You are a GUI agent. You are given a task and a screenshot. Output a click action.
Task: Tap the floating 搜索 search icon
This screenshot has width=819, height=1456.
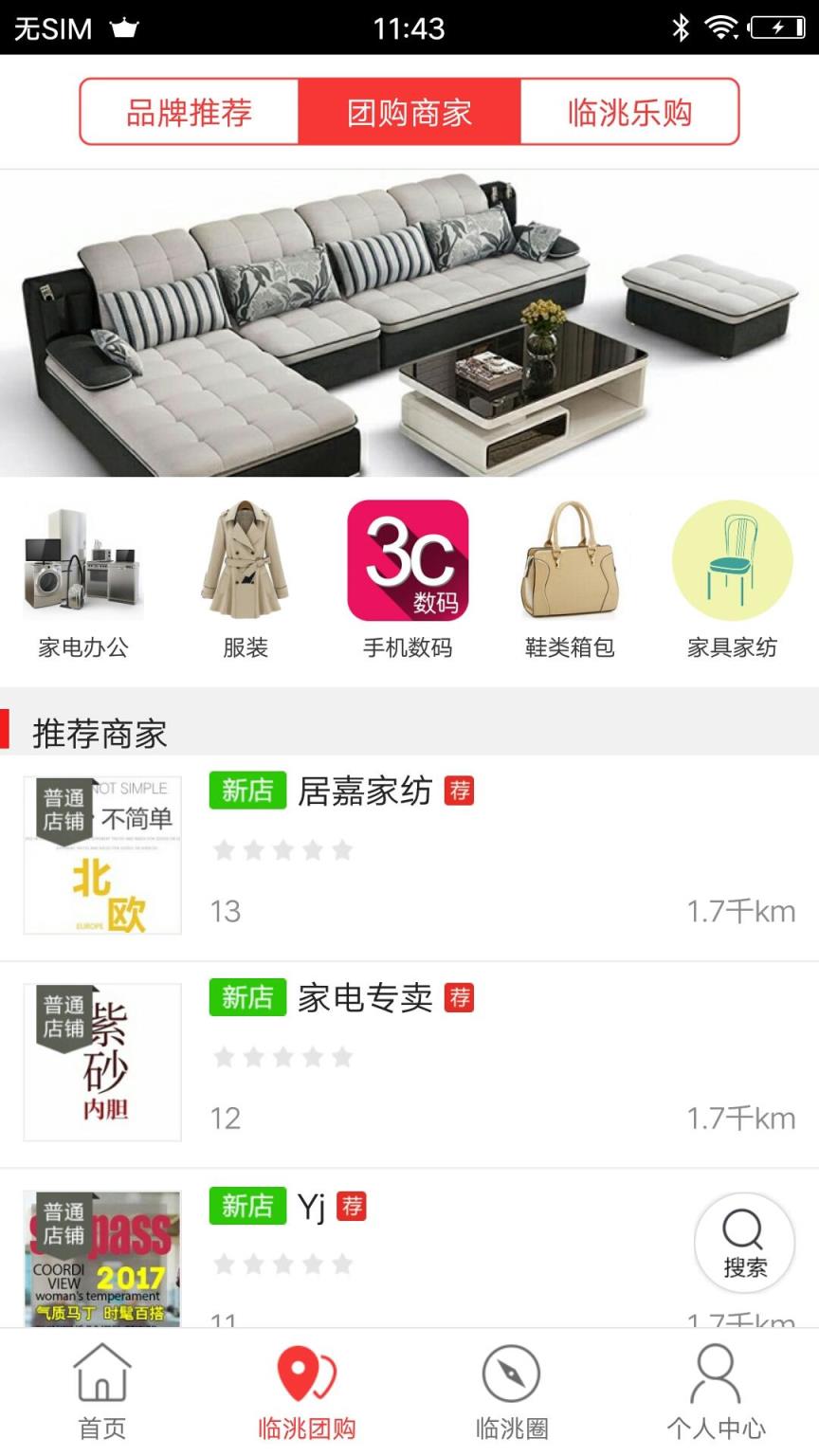point(743,1243)
